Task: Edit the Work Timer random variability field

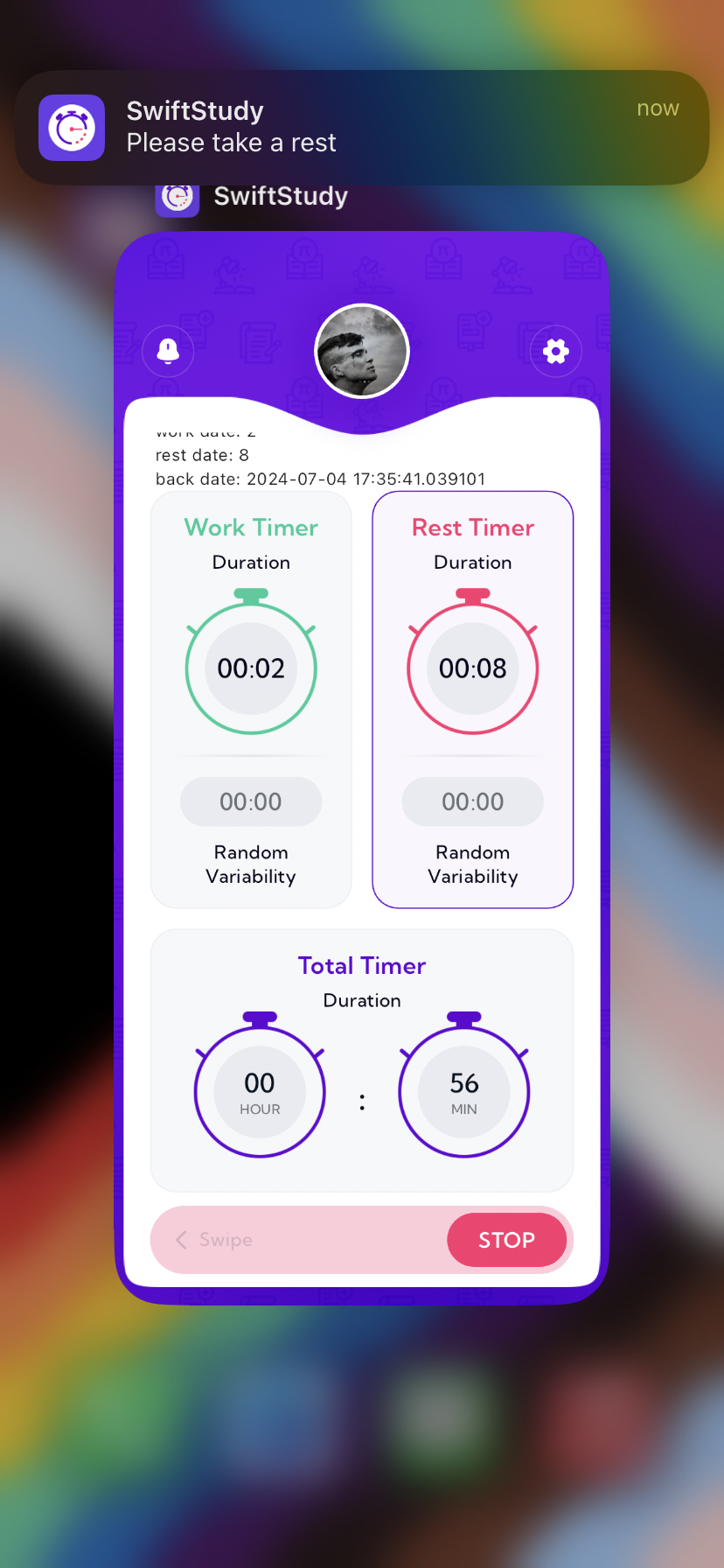Action: point(251,801)
